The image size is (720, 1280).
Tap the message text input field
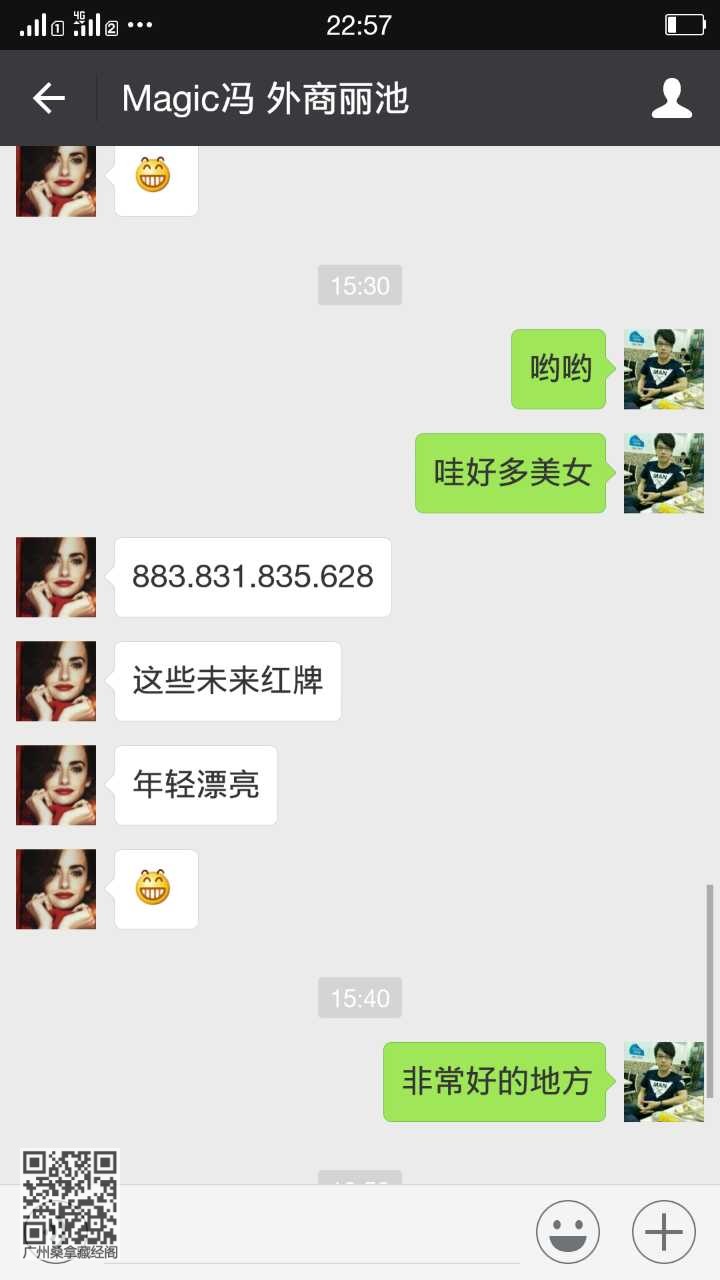pyautogui.click(x=325, y=1233)
